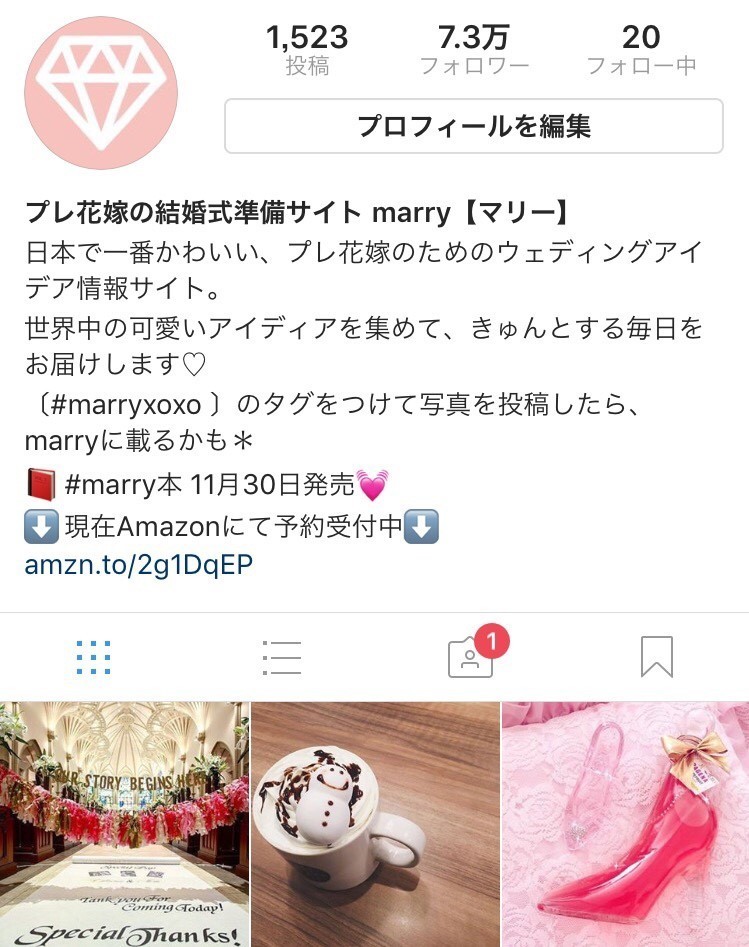Tap the red book emoji in the bio
This screenshot has width=749, height=947.
(40, 486)
